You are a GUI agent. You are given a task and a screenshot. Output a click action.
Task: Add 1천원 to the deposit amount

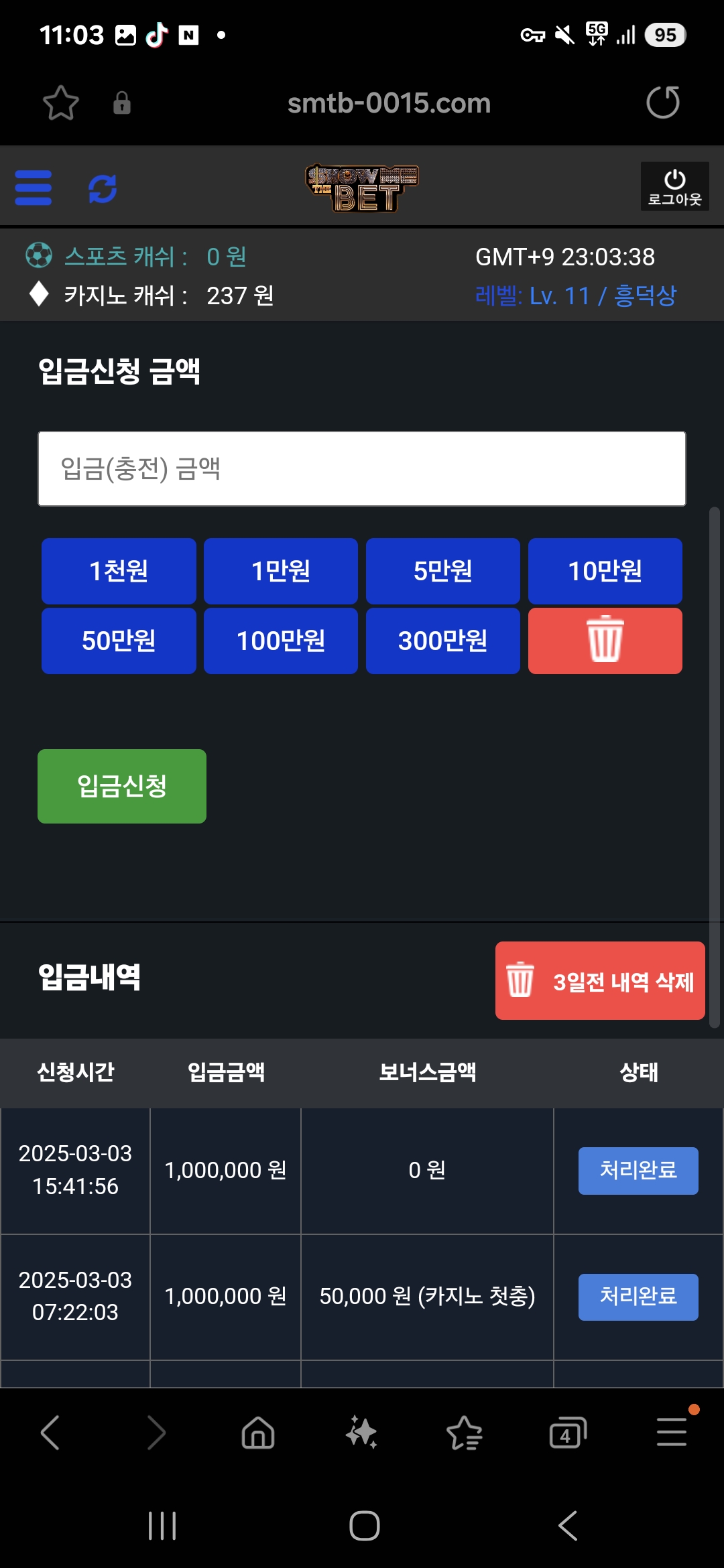pyautogui.click(x=119, y=571)
